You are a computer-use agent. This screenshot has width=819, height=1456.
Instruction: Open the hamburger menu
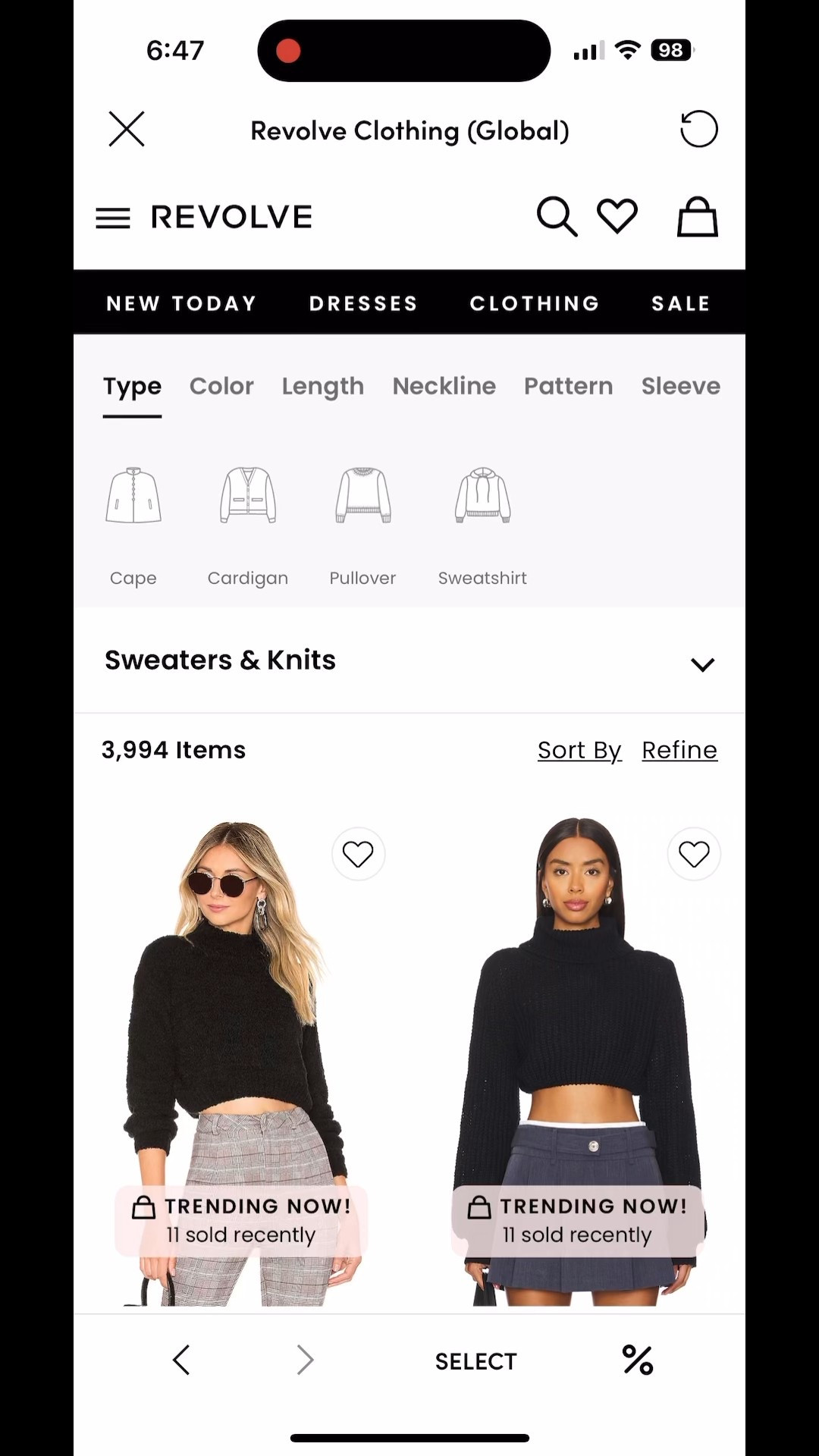tap(113, 218)
